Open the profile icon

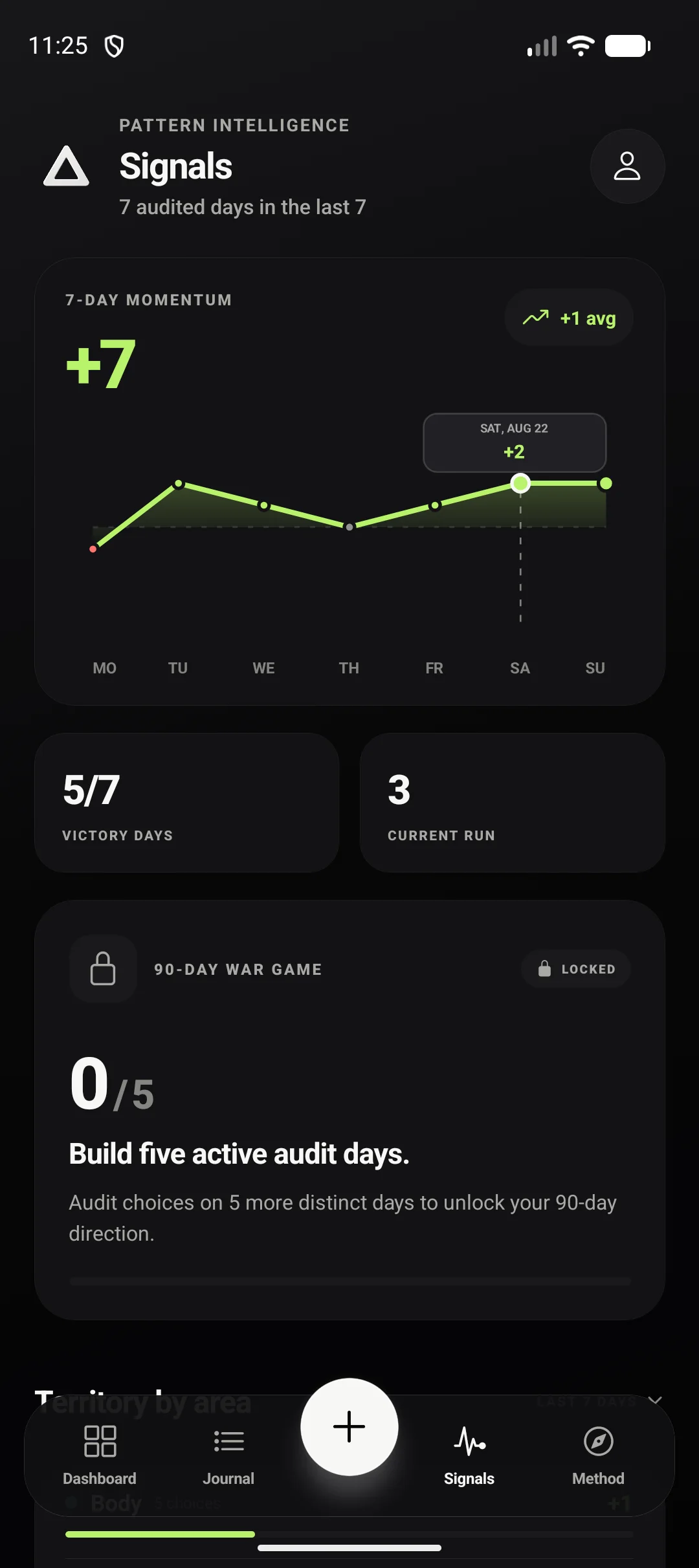click(627, 166)
